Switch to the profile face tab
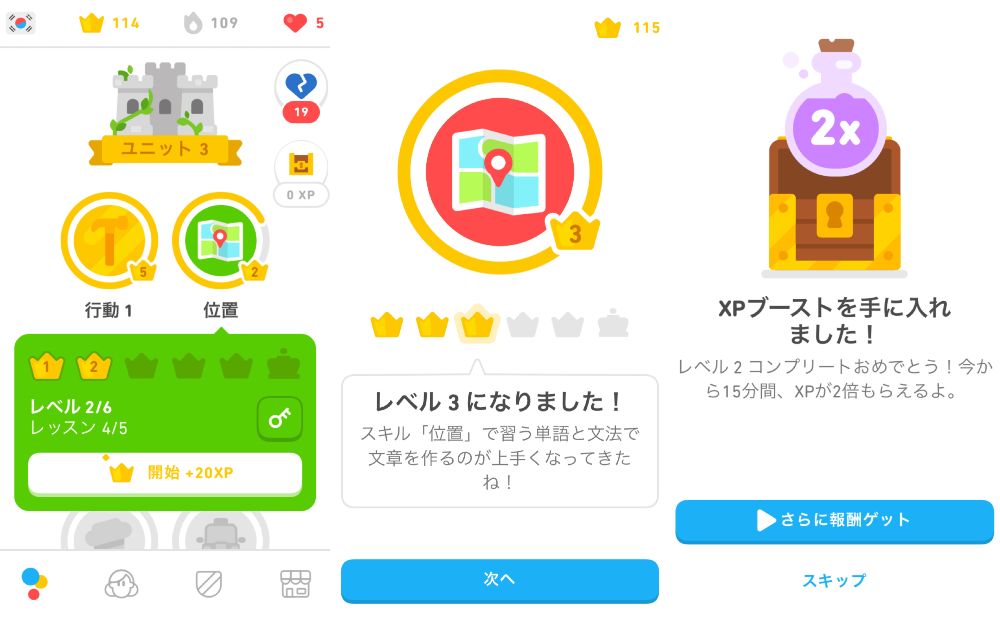 coord(121,583)
